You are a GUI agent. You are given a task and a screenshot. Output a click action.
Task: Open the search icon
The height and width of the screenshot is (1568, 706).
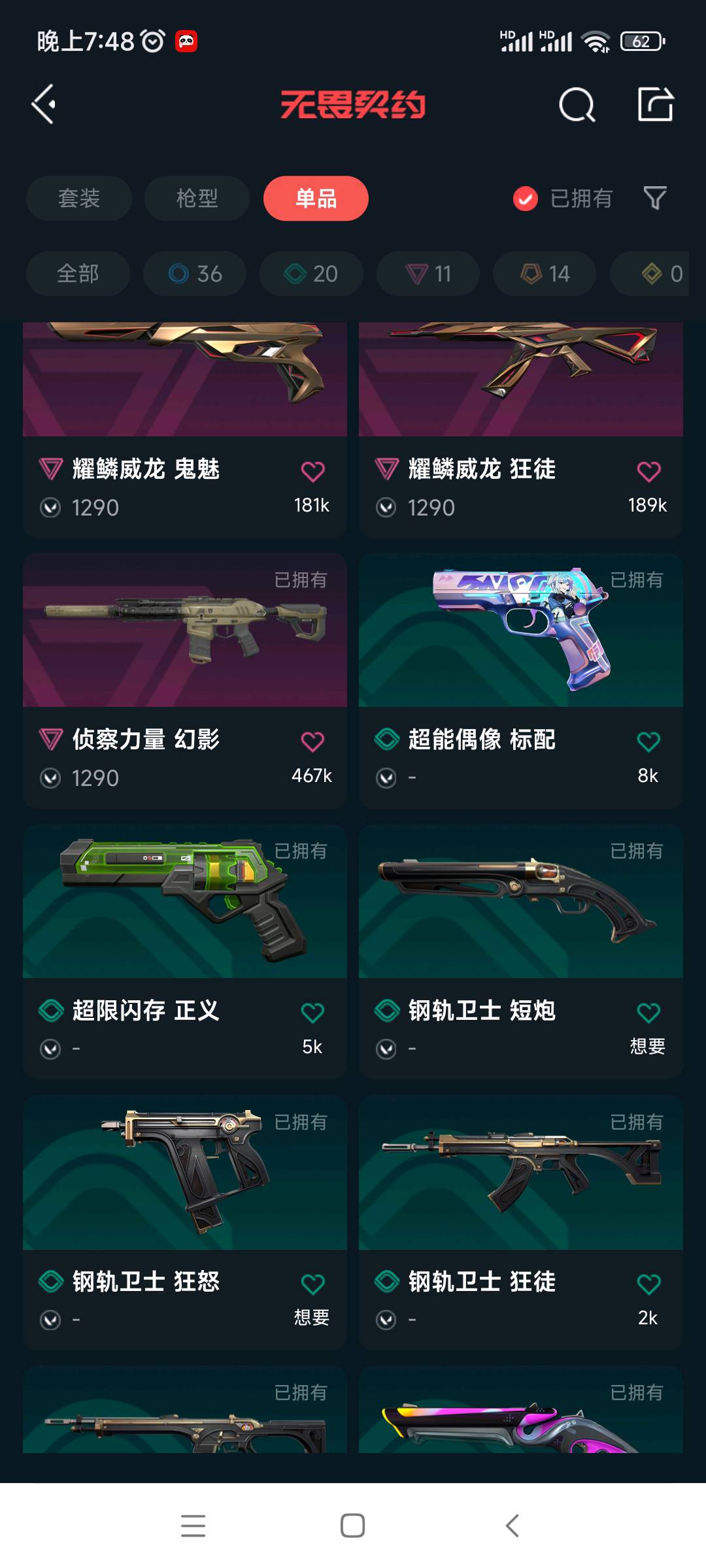(577, 105)
